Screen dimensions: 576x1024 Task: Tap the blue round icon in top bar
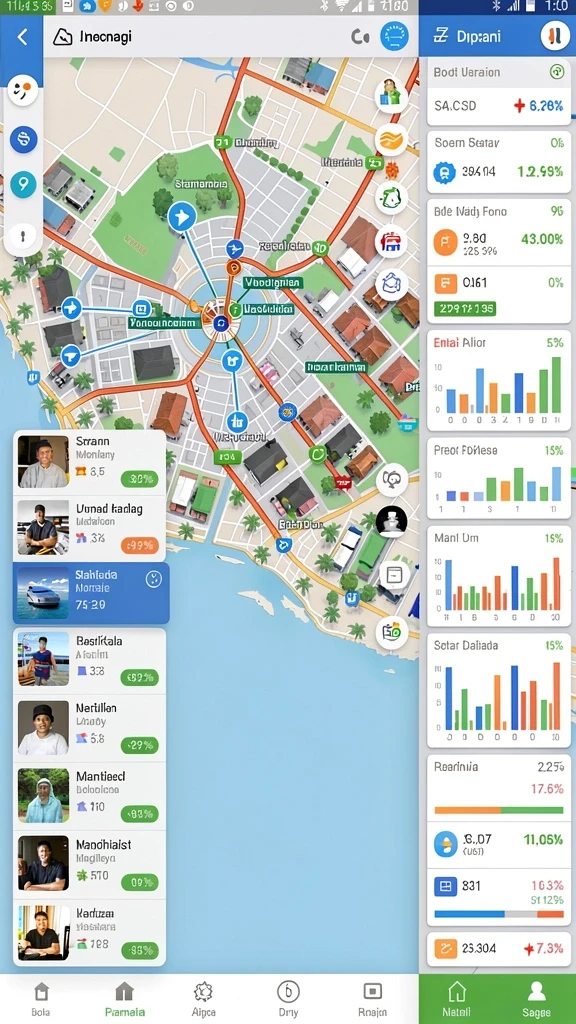(x=394, y=36)
